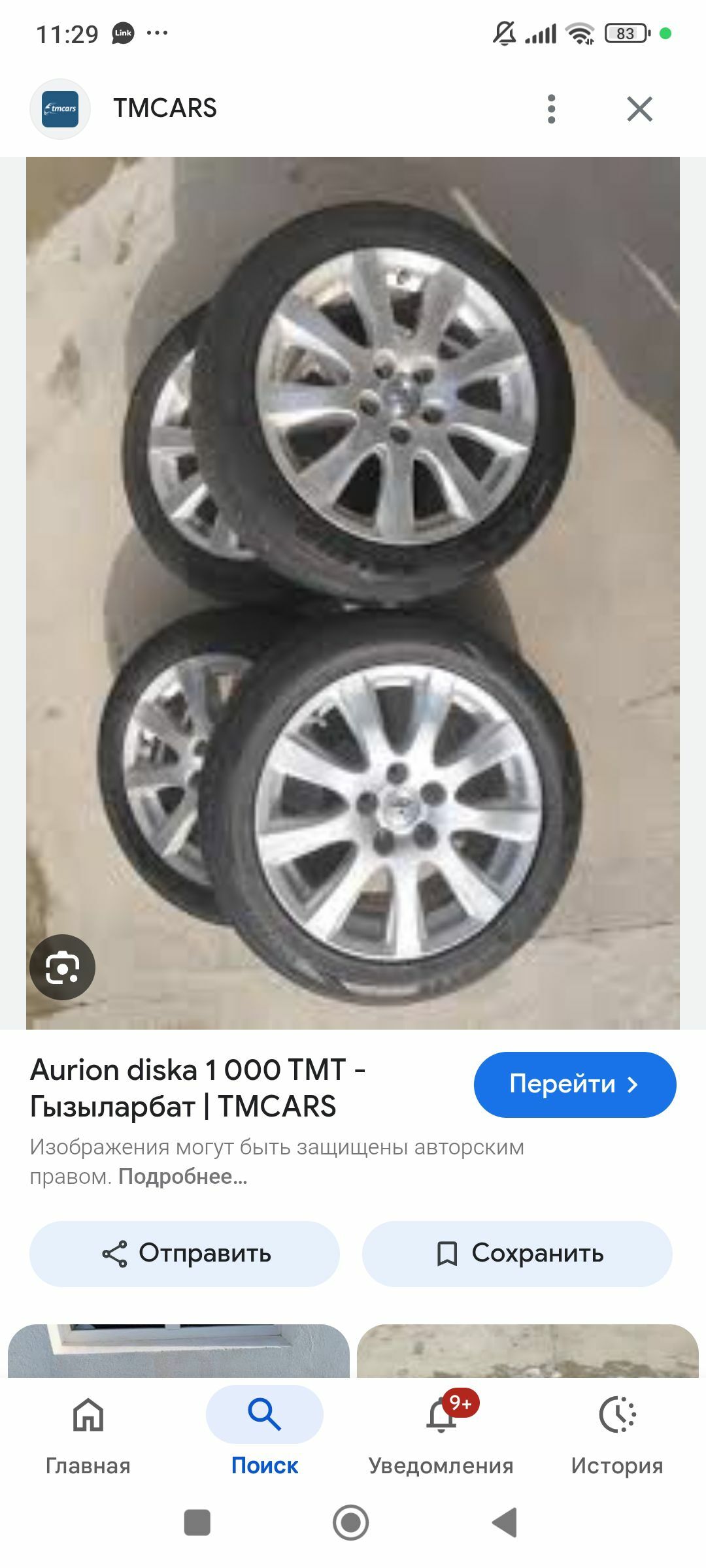Close the image viewer

[x=639, y=108]
